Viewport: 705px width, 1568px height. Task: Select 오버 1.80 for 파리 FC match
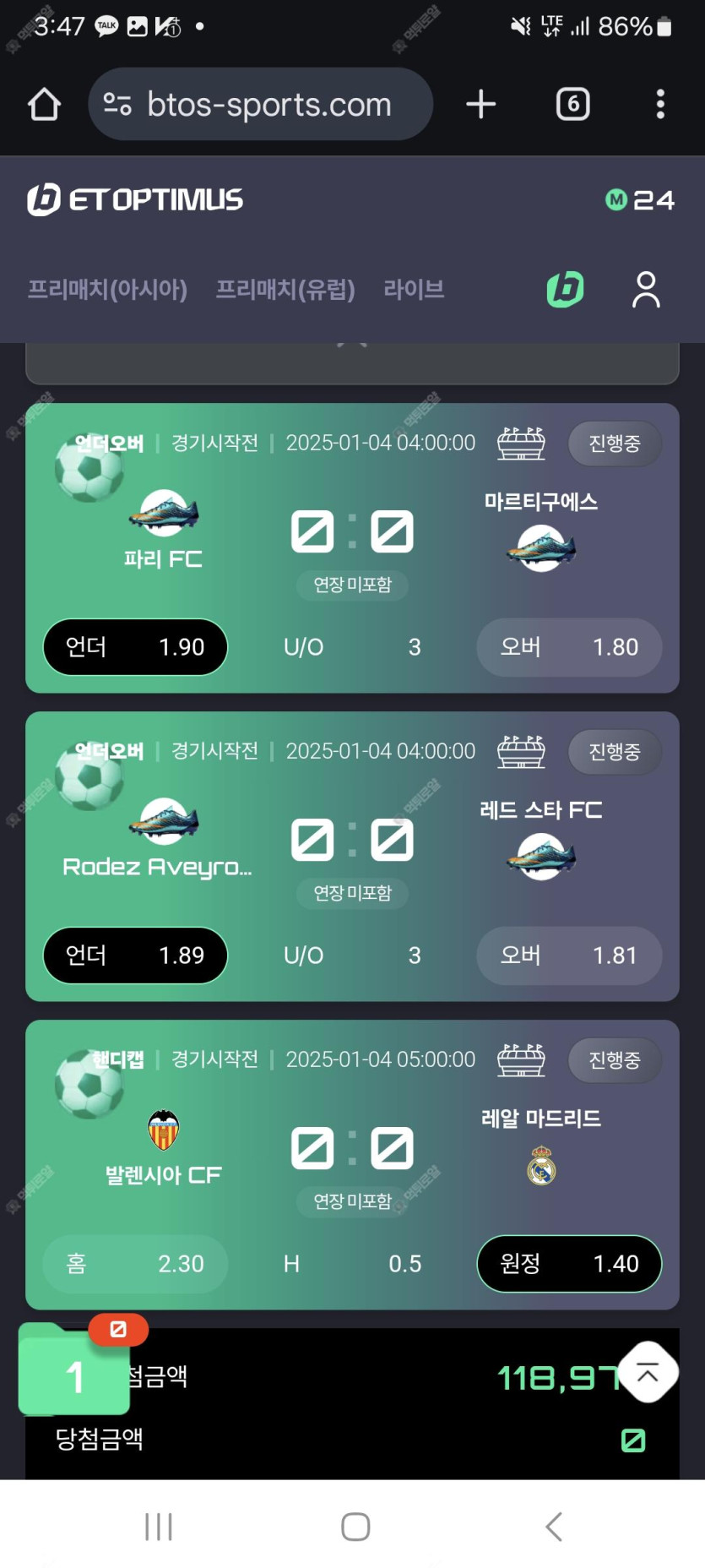(x=569, y=647)
